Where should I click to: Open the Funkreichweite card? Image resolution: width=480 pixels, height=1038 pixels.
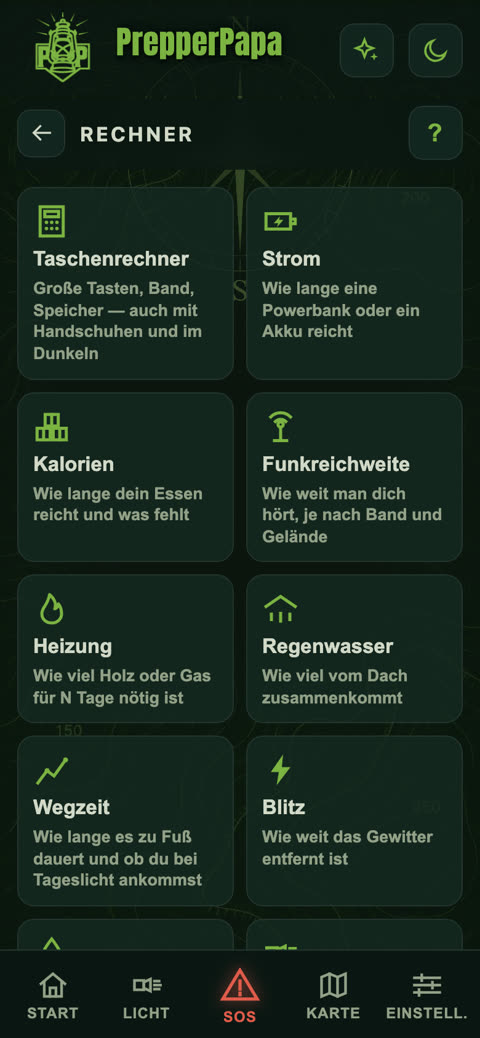354,477
